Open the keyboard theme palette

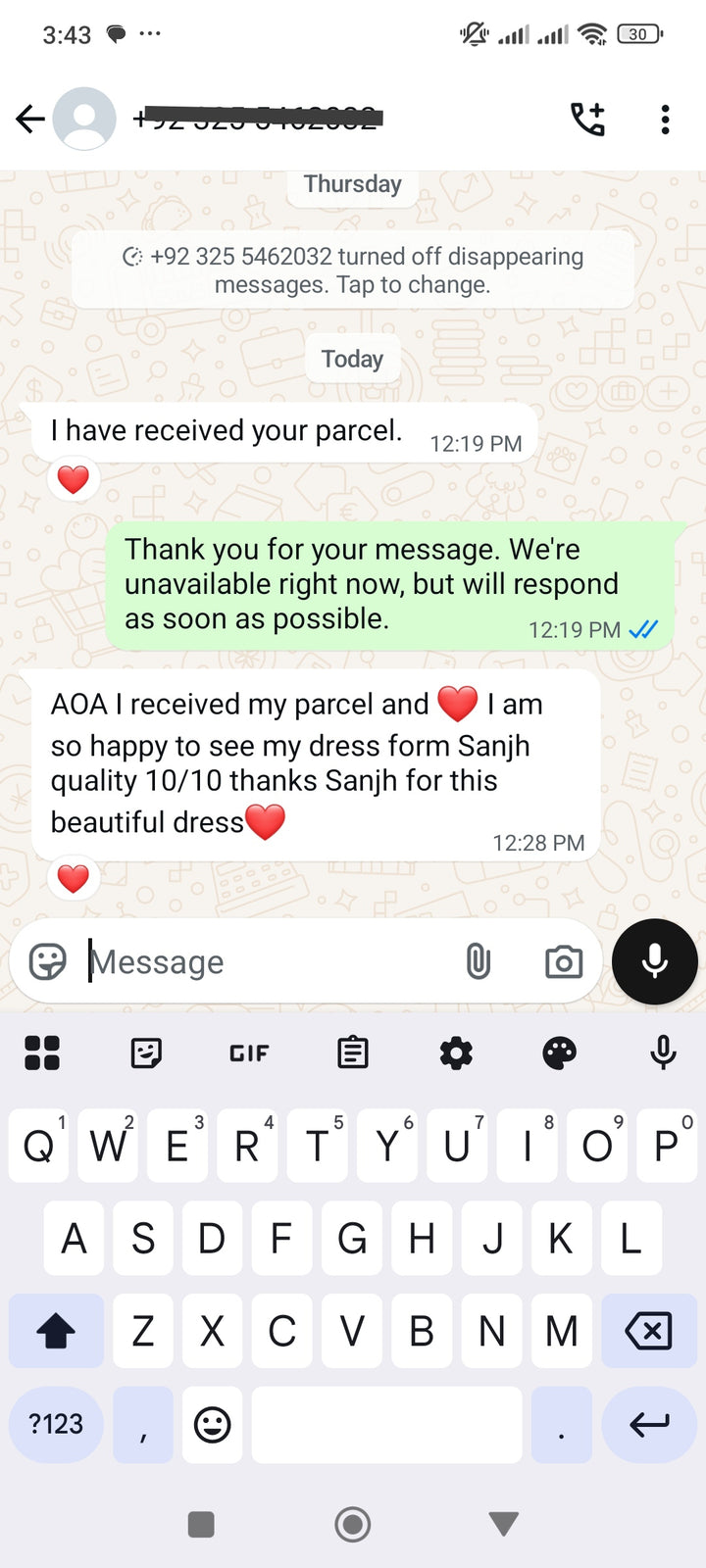click(559, 1053)
